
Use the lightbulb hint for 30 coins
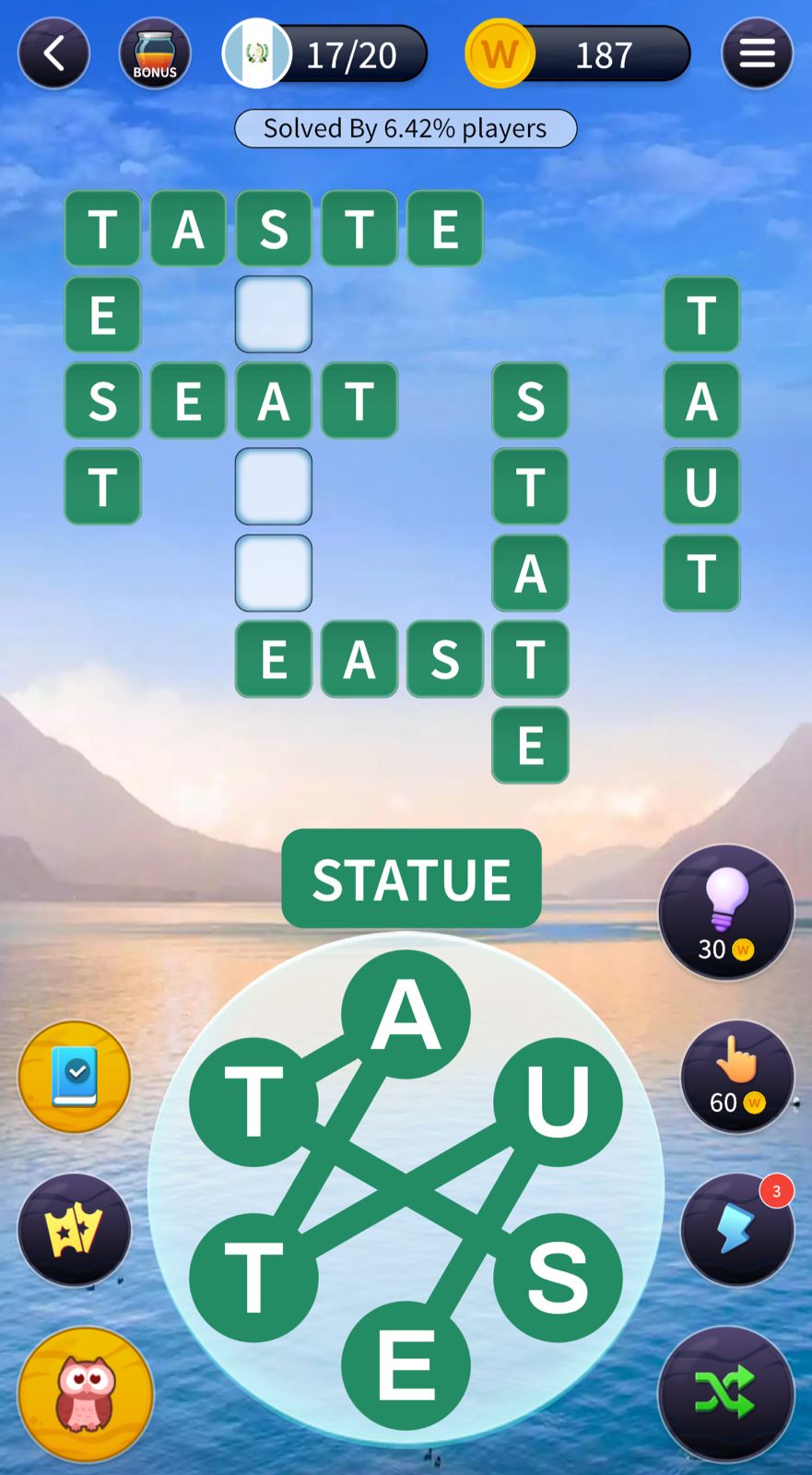(725, 911)
